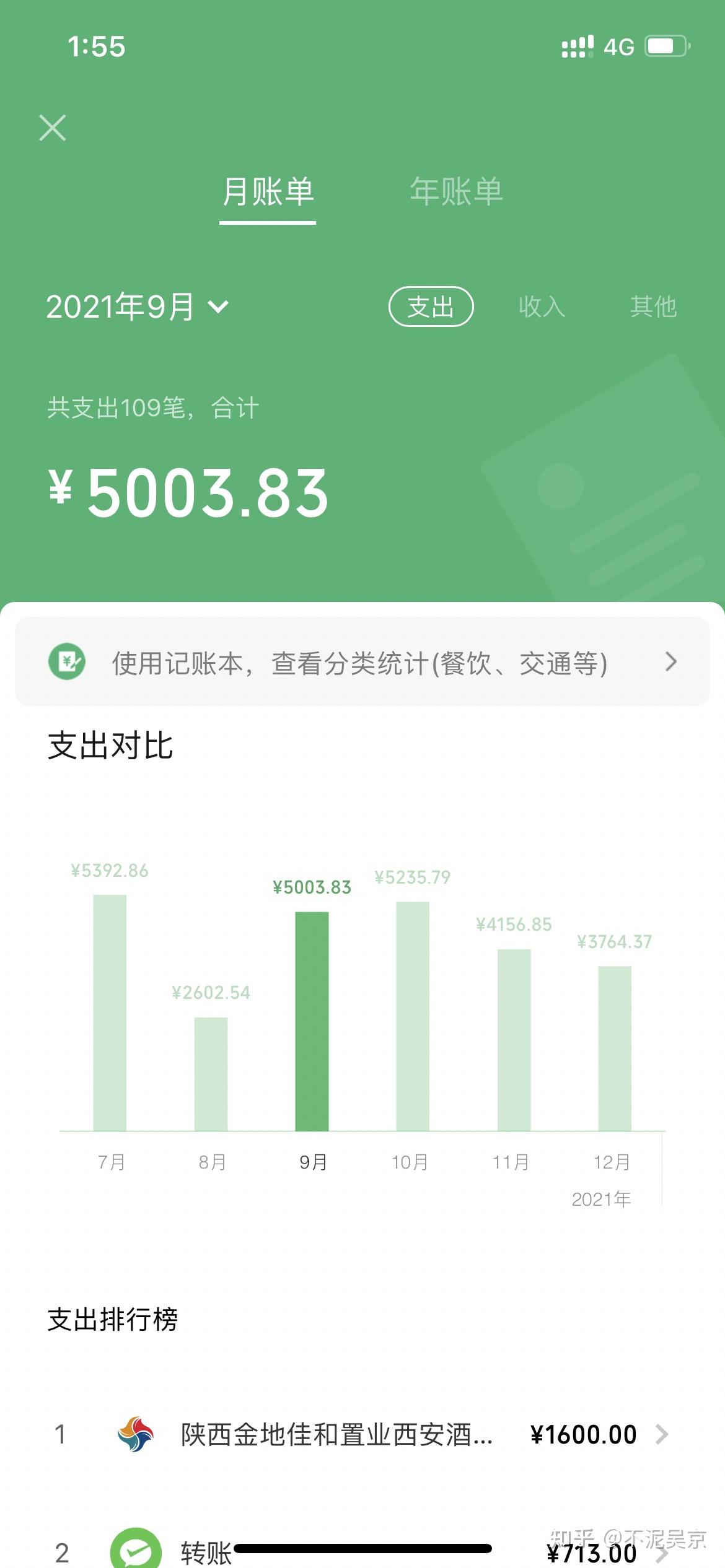Select the 支出 filter
Image resolution: width=725 pixels, height=1568 pixels.
tap(431, 307)
